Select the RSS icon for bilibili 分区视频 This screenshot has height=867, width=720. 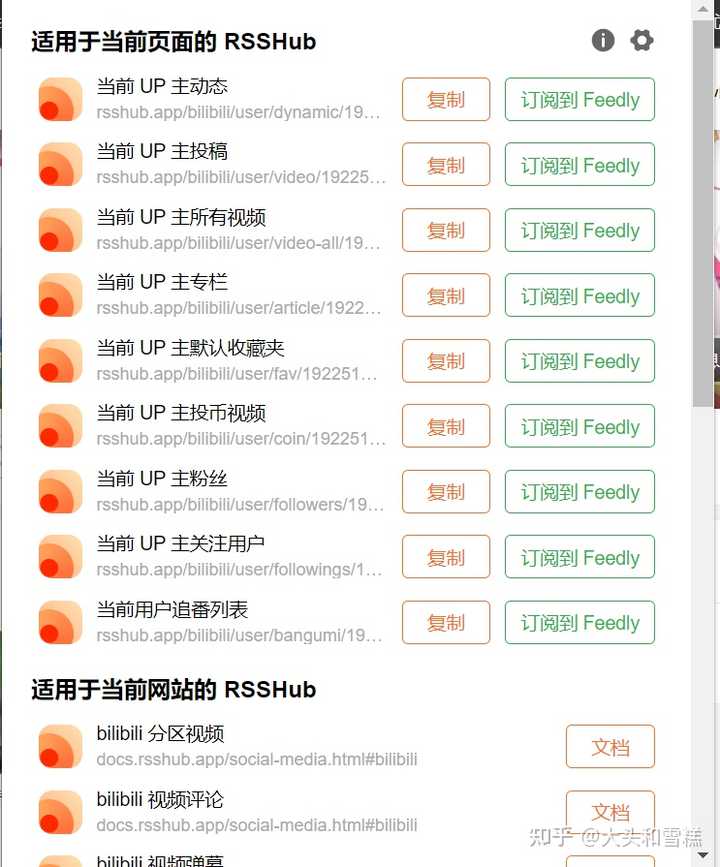(x=59, y=745)
